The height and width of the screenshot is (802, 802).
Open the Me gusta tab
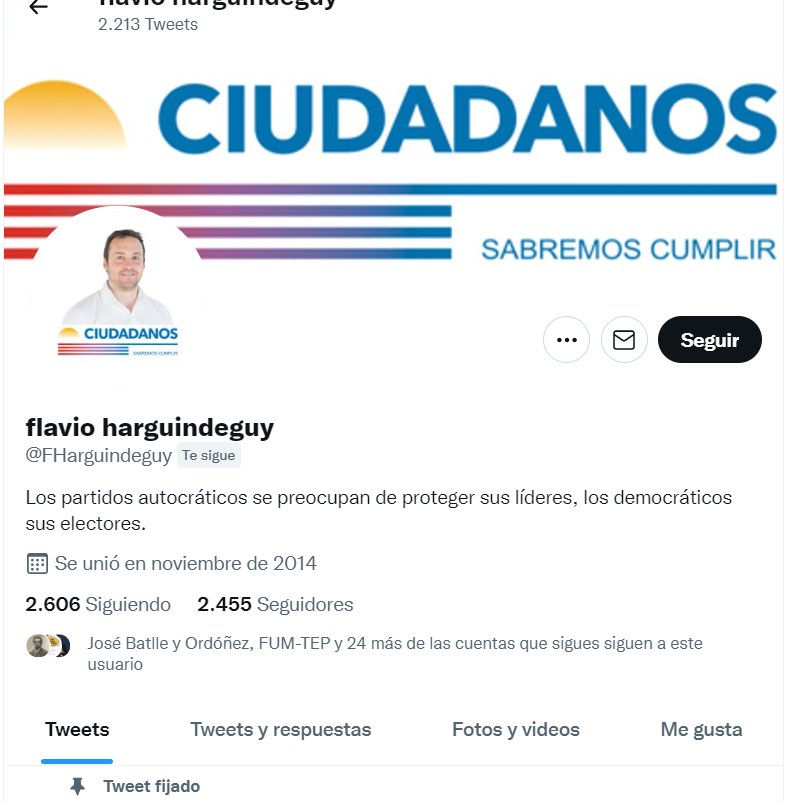tap(701, 730)
